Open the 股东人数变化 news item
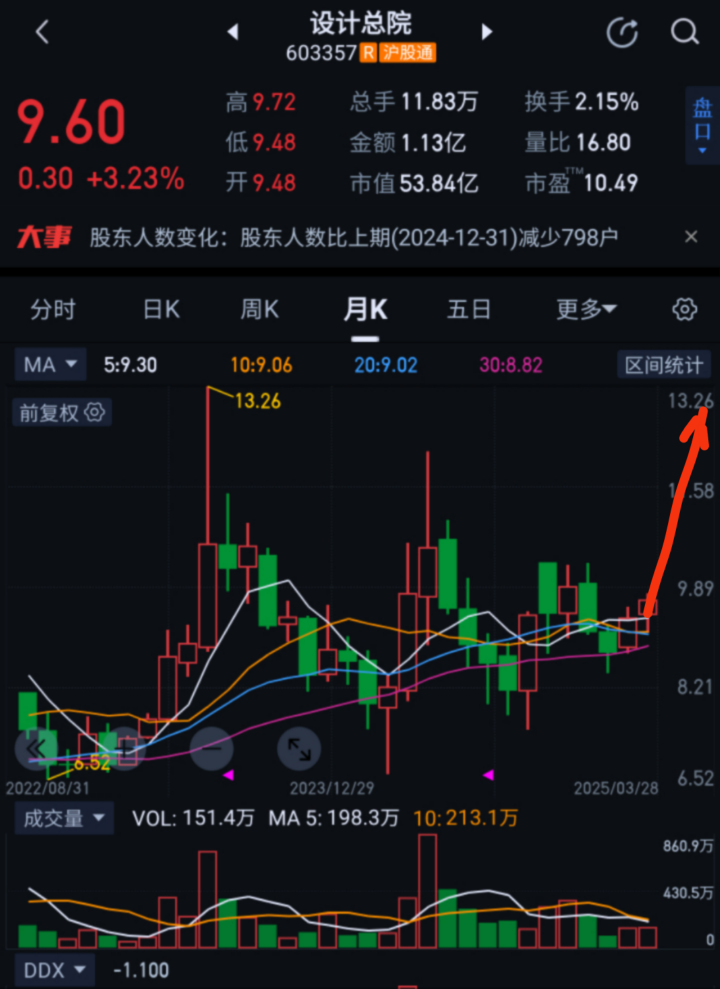This screenshot has width=720, height=989. coord(353,238)
